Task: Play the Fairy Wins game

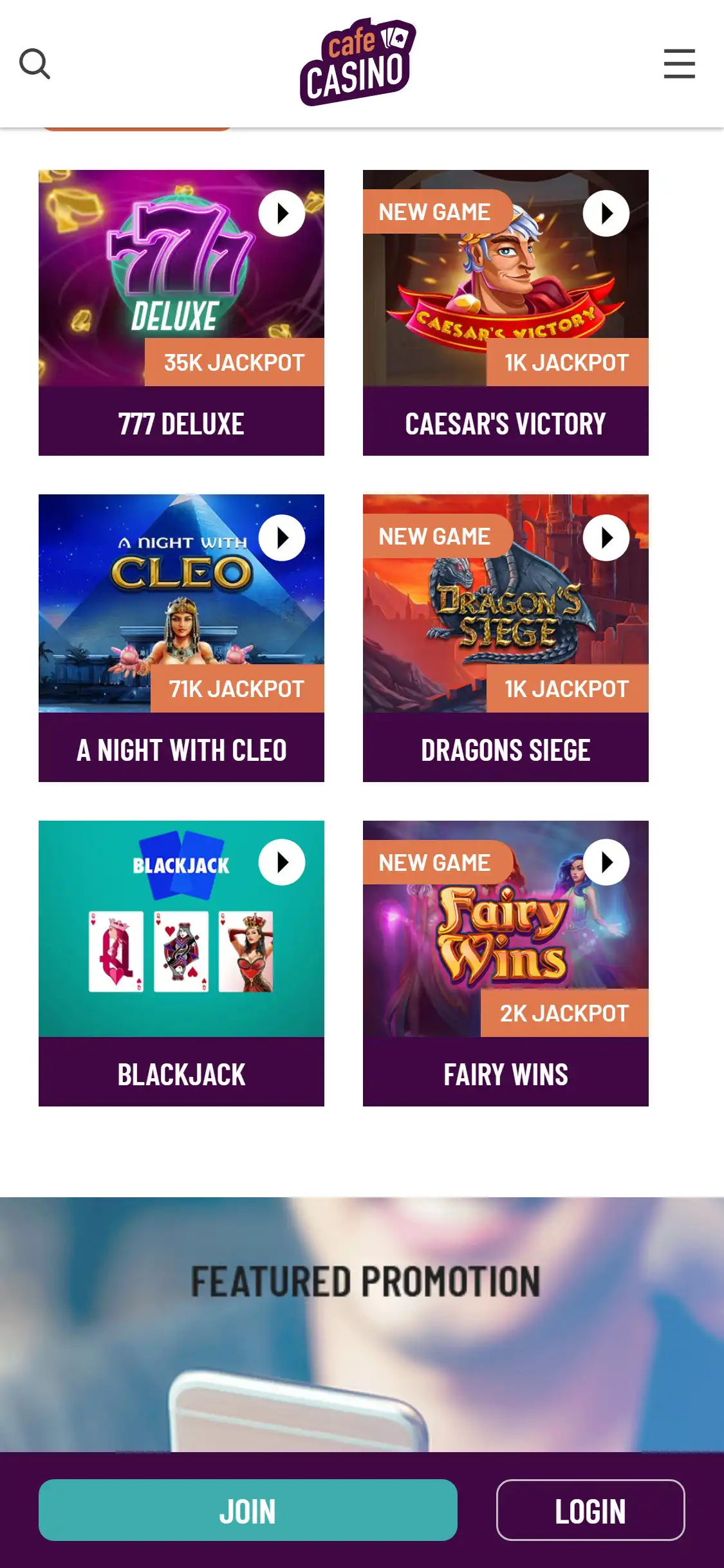Action: point(606,863)
